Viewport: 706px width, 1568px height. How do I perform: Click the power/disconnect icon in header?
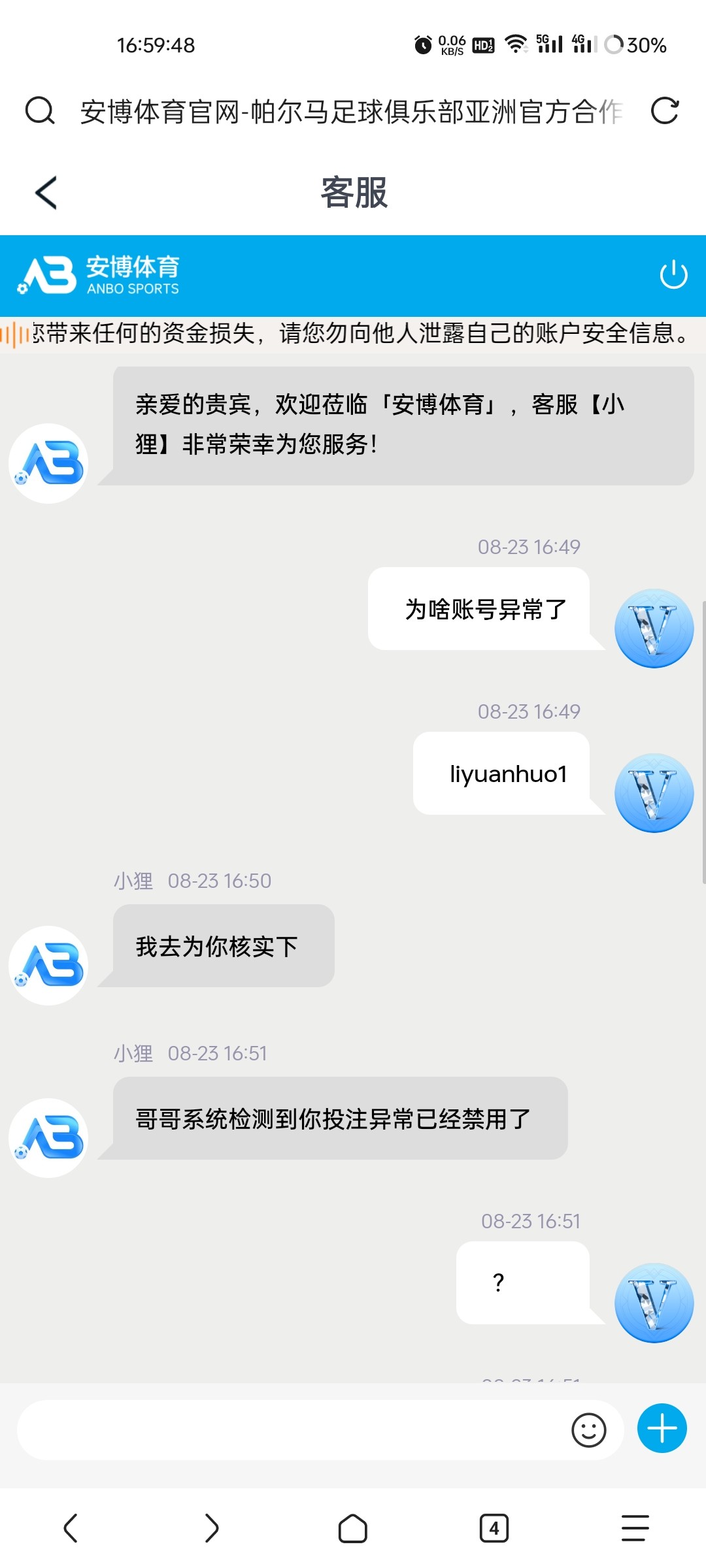click(673, 275)
